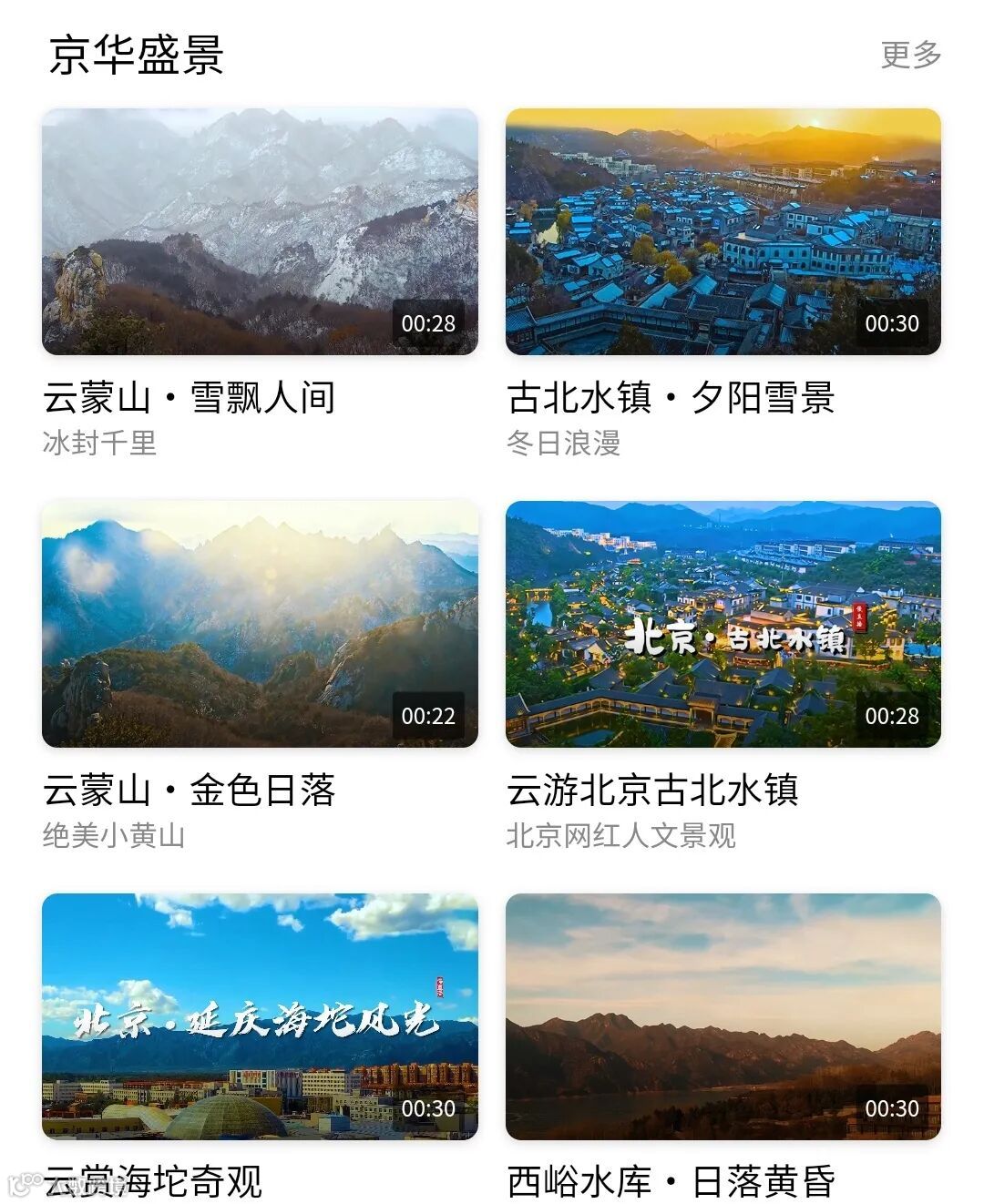Screen dimensions: 984x1204
Task: Watch the 云蒙山·金色日落 video
Action: click(x=260, y=624)
